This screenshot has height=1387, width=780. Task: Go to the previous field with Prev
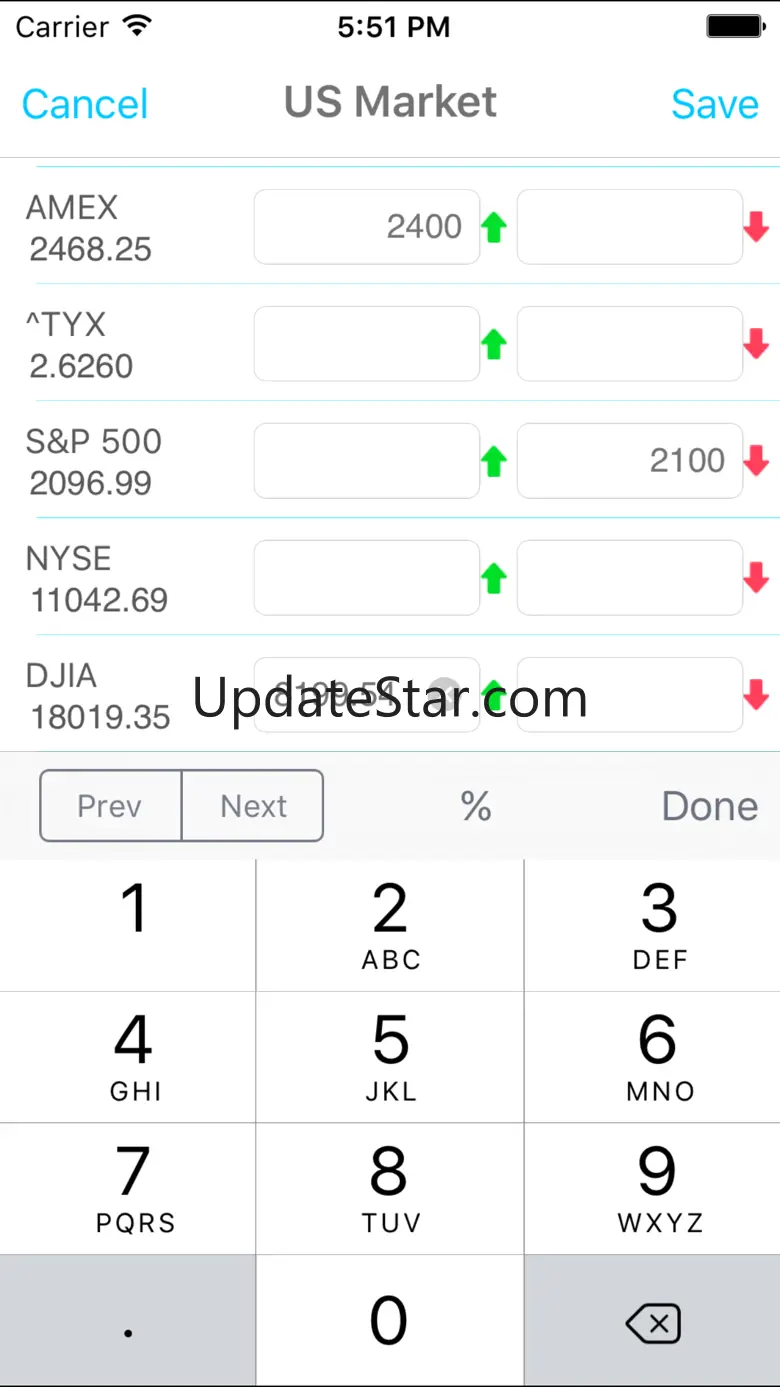point(110,806)
